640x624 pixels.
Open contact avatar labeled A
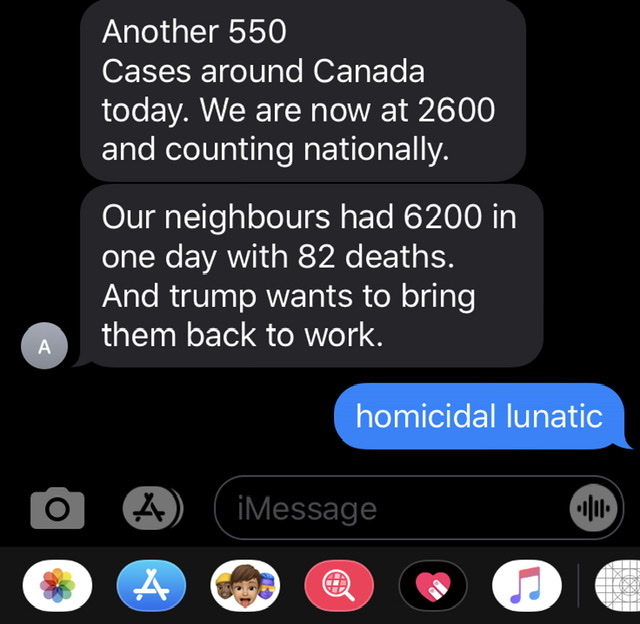coord(43,348)
